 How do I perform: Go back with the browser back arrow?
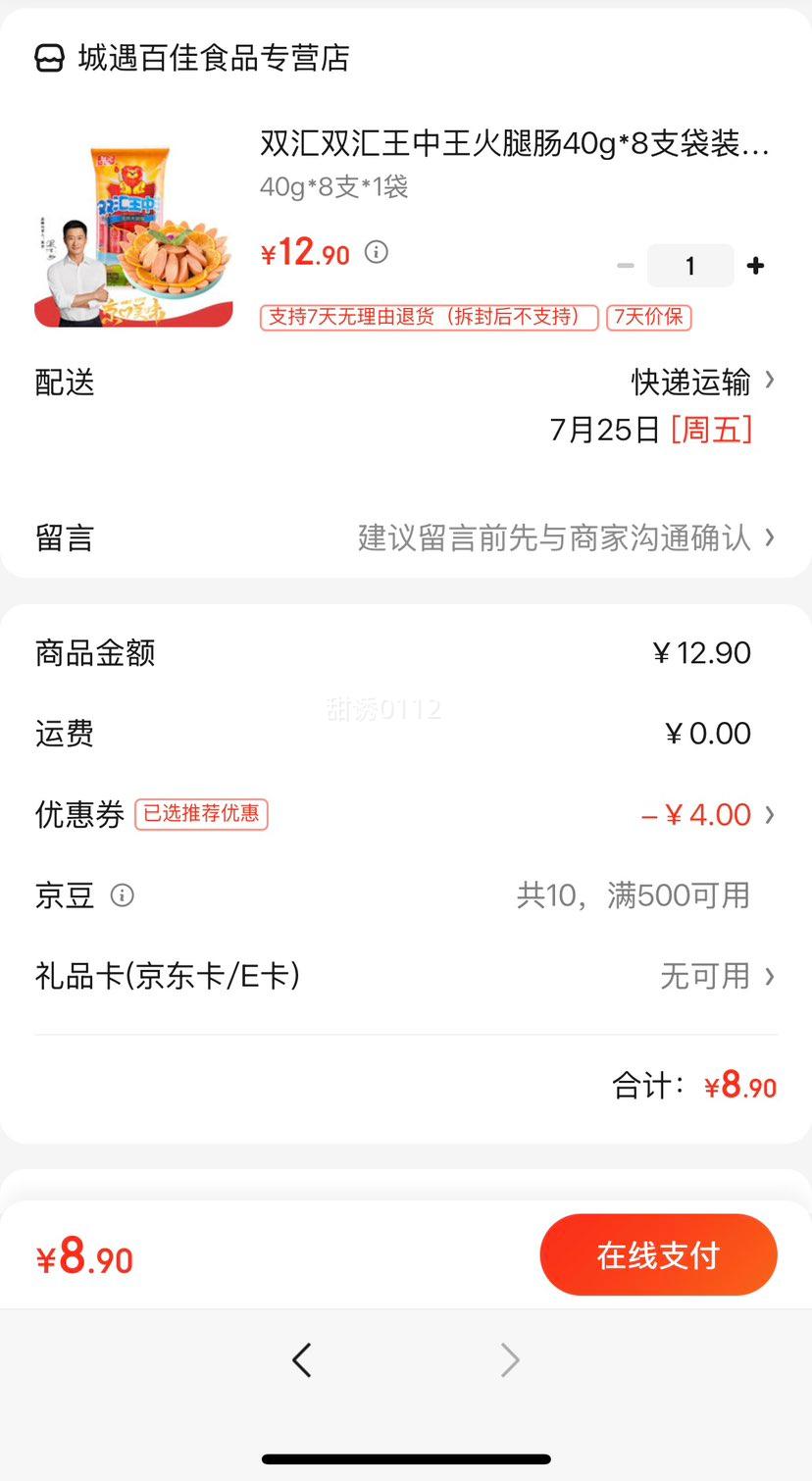[x=302, y=1360]
